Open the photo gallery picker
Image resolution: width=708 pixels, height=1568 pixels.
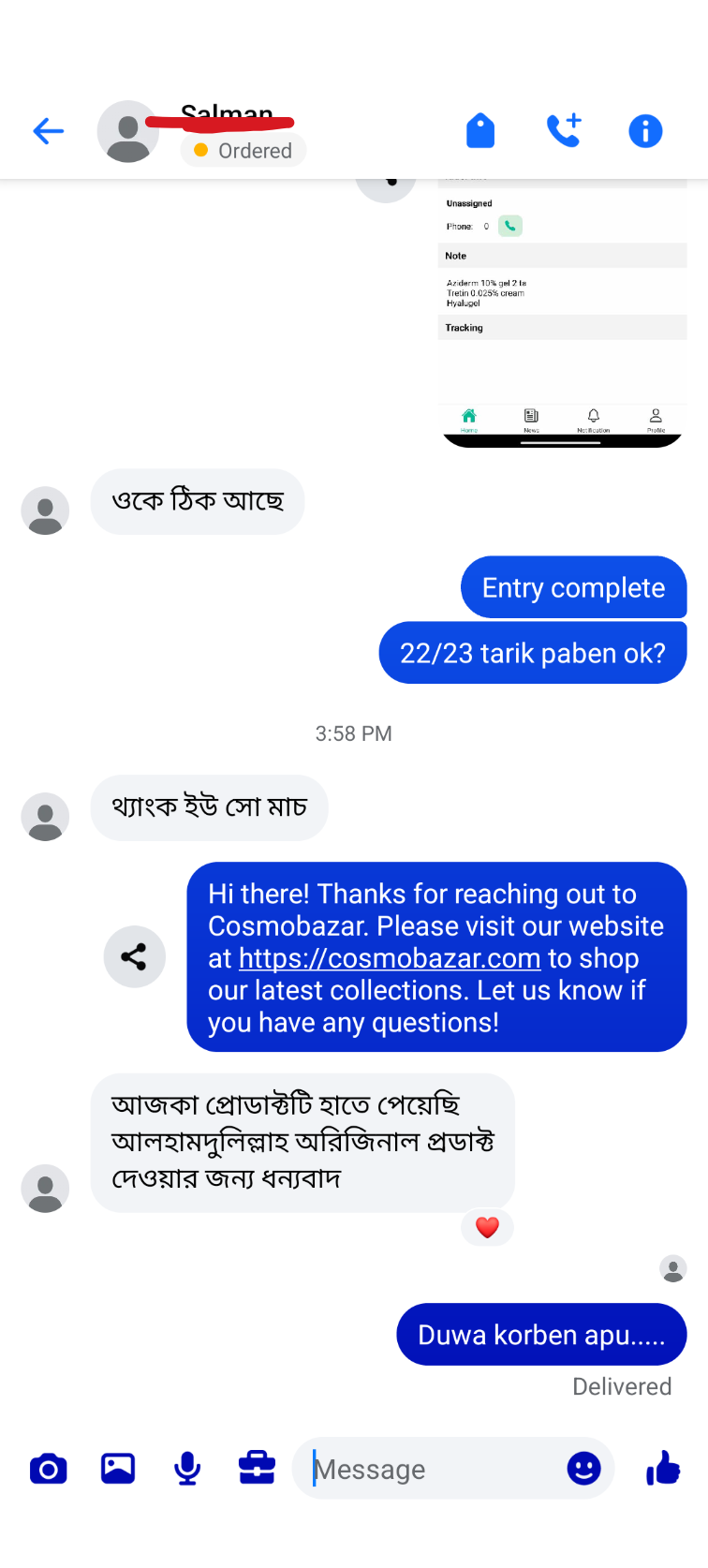click(x=117, y=1469)
